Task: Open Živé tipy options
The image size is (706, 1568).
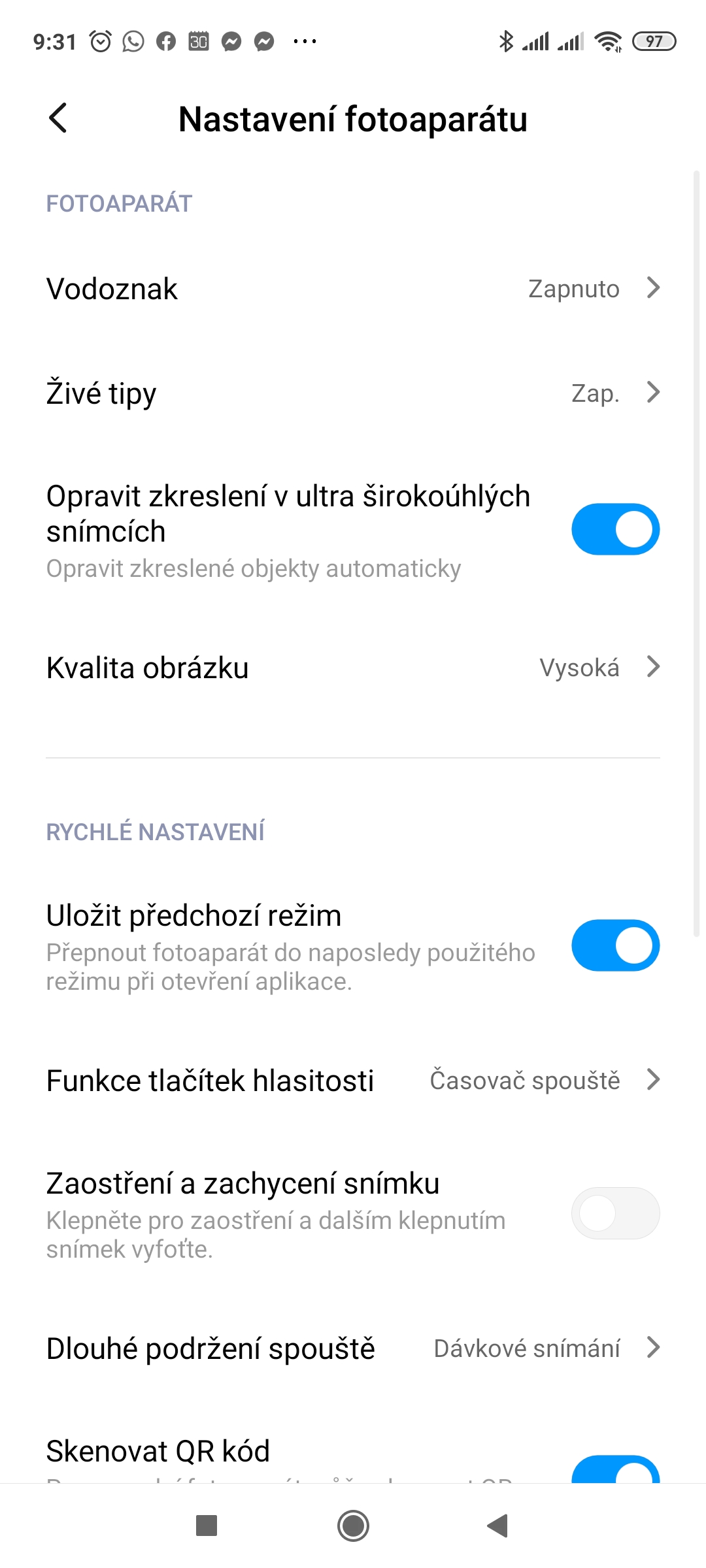Action: pos(353,393)
